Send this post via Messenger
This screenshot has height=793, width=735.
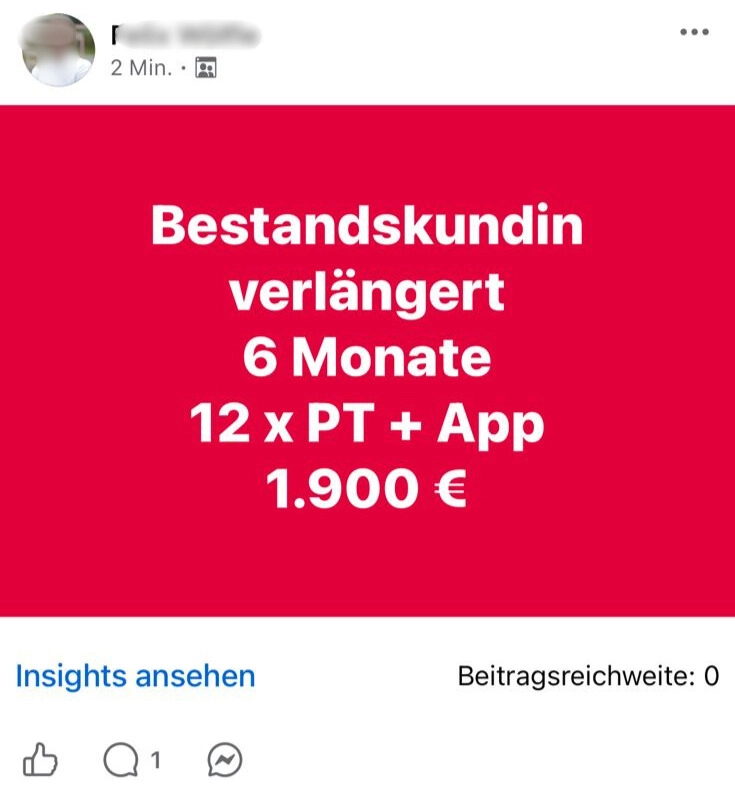pos(225,762)
